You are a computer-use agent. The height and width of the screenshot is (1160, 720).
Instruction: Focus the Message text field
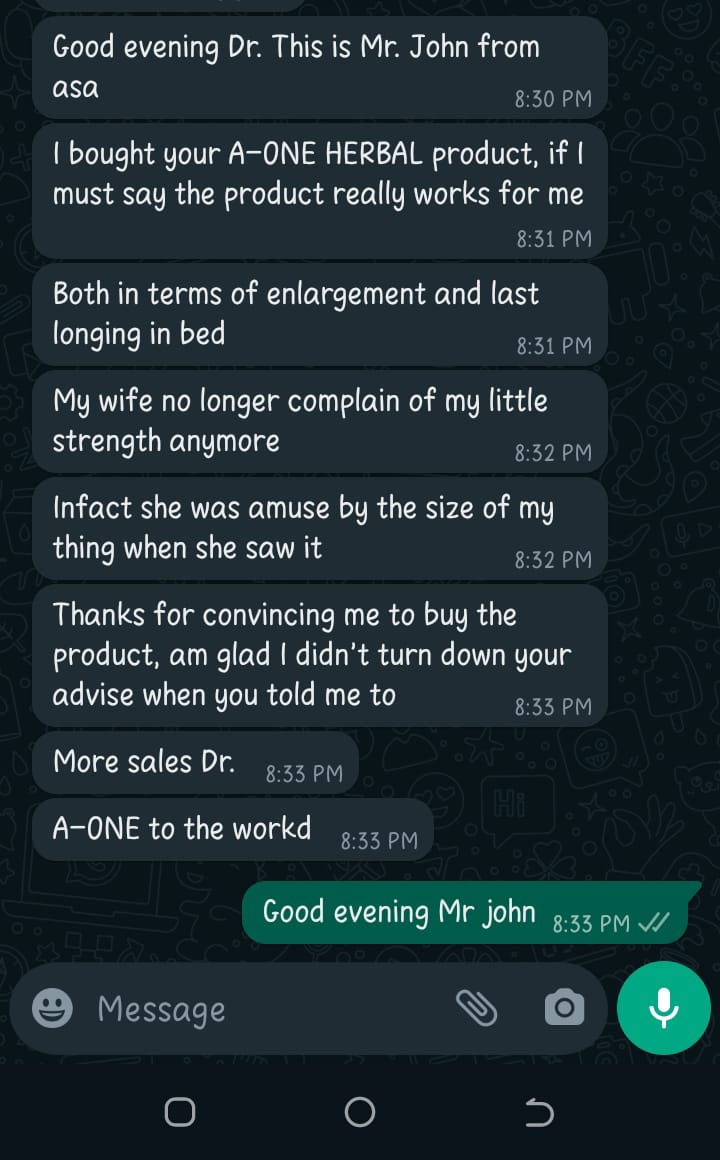click(x=260, y=1009)
